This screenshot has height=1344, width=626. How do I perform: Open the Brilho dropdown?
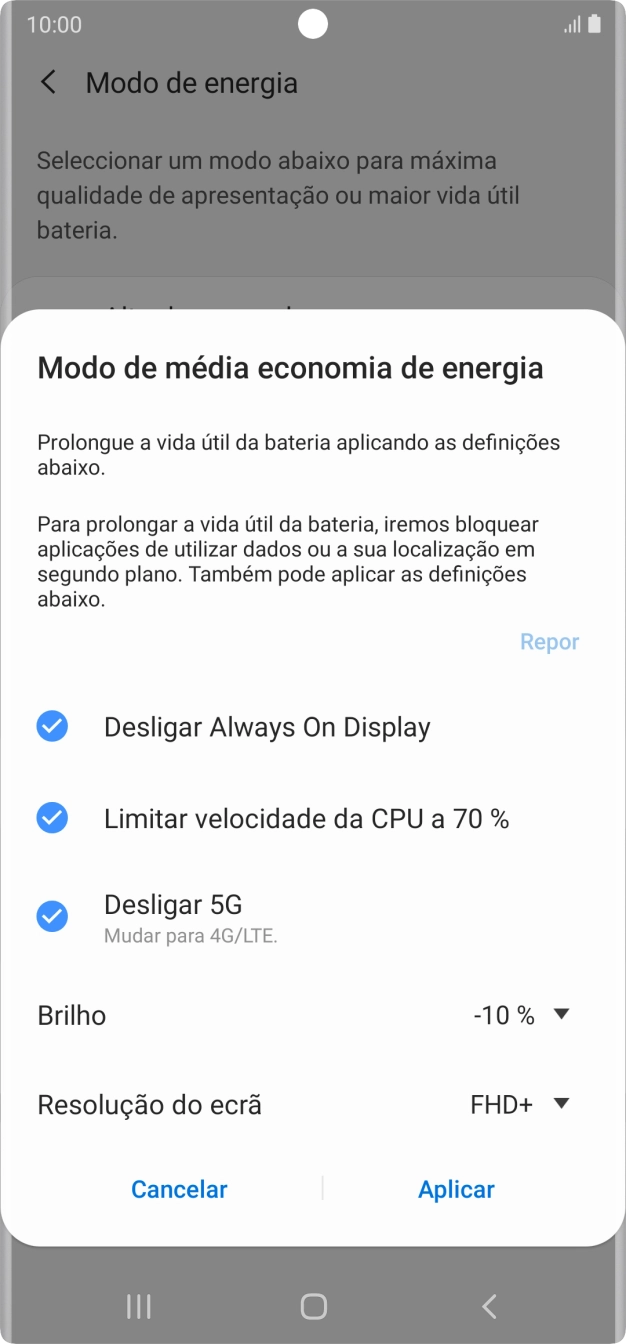point(521,1015)
